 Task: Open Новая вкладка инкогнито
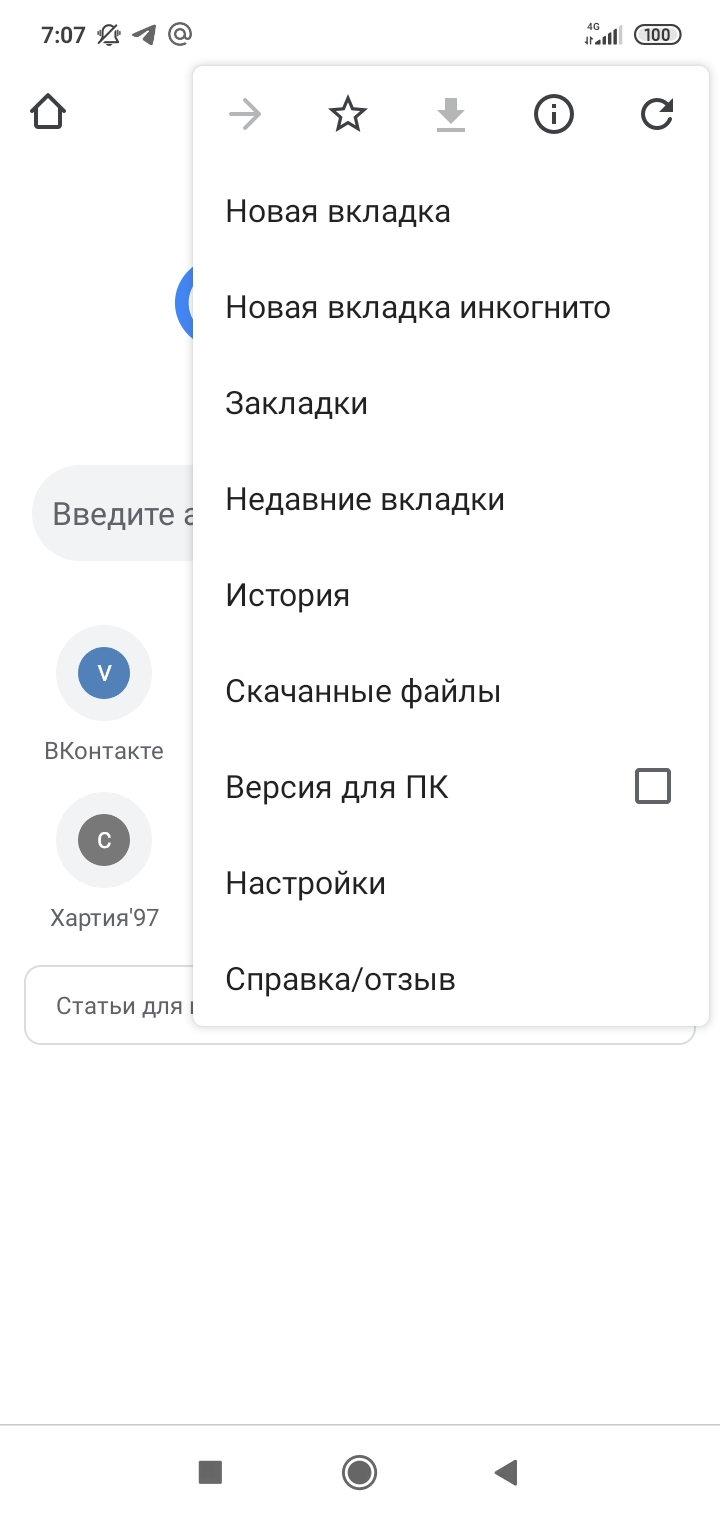418,307
